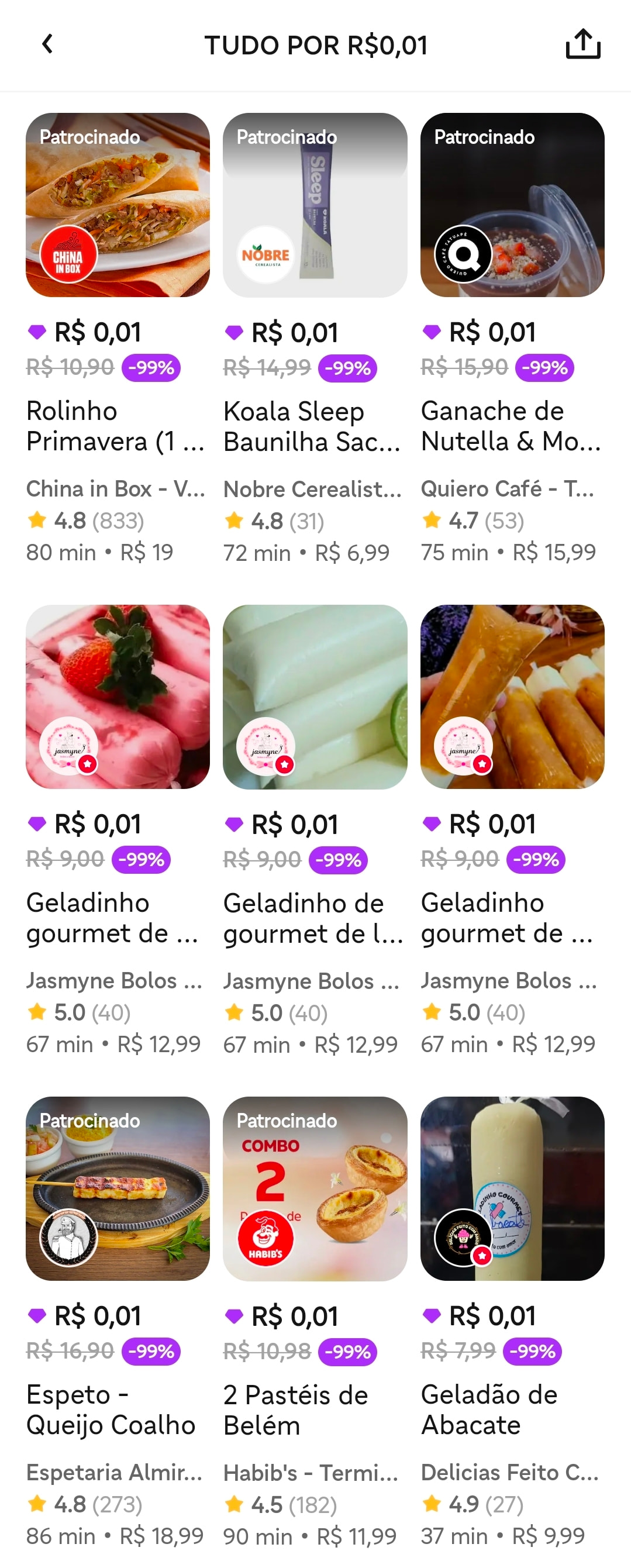Viewport: 631px width, 1568px height.
Task: Open the strawberry Geladinho gourmet card
Action: point(118,697)
